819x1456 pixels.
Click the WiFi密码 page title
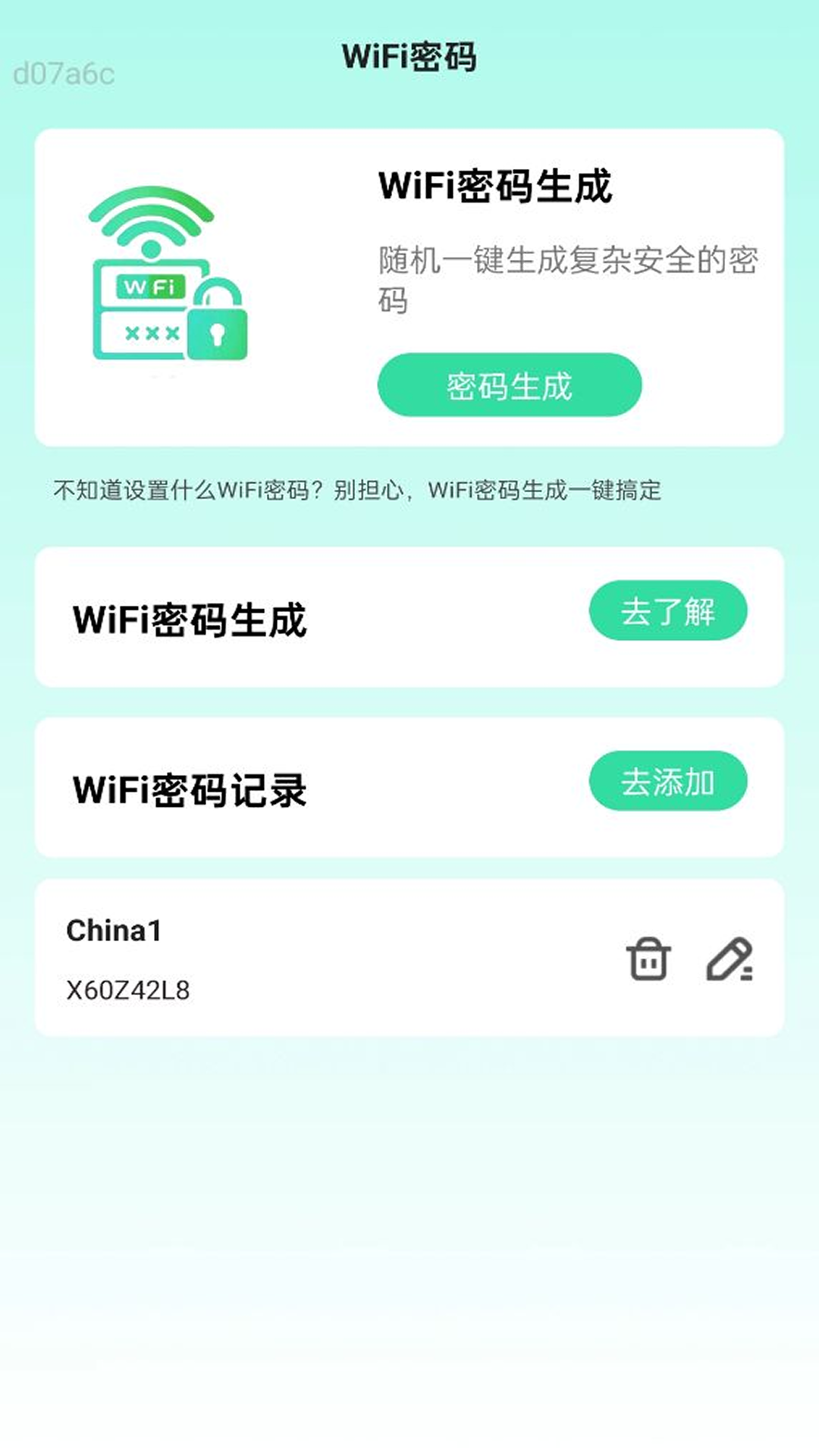409,55
